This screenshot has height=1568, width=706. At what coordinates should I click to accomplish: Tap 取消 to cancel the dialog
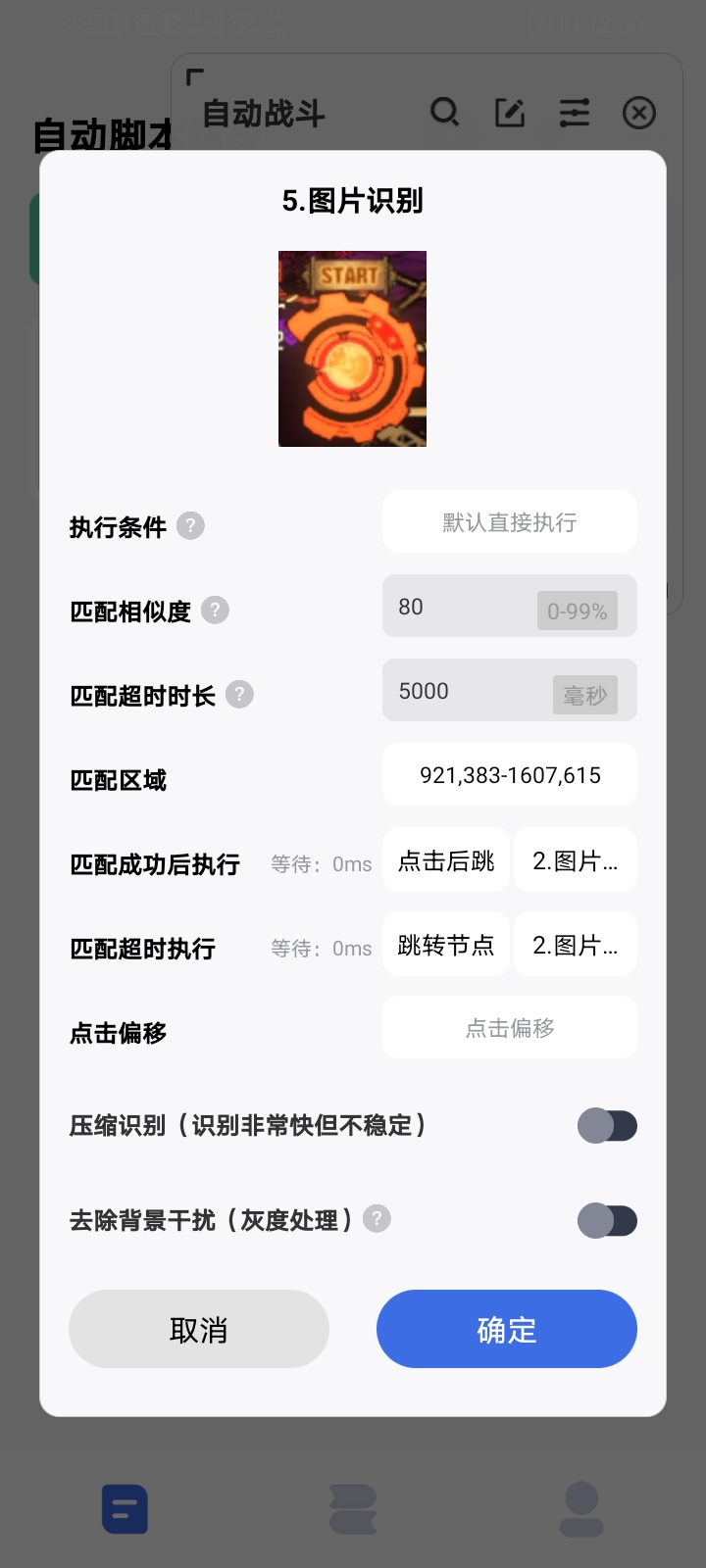198,1329
